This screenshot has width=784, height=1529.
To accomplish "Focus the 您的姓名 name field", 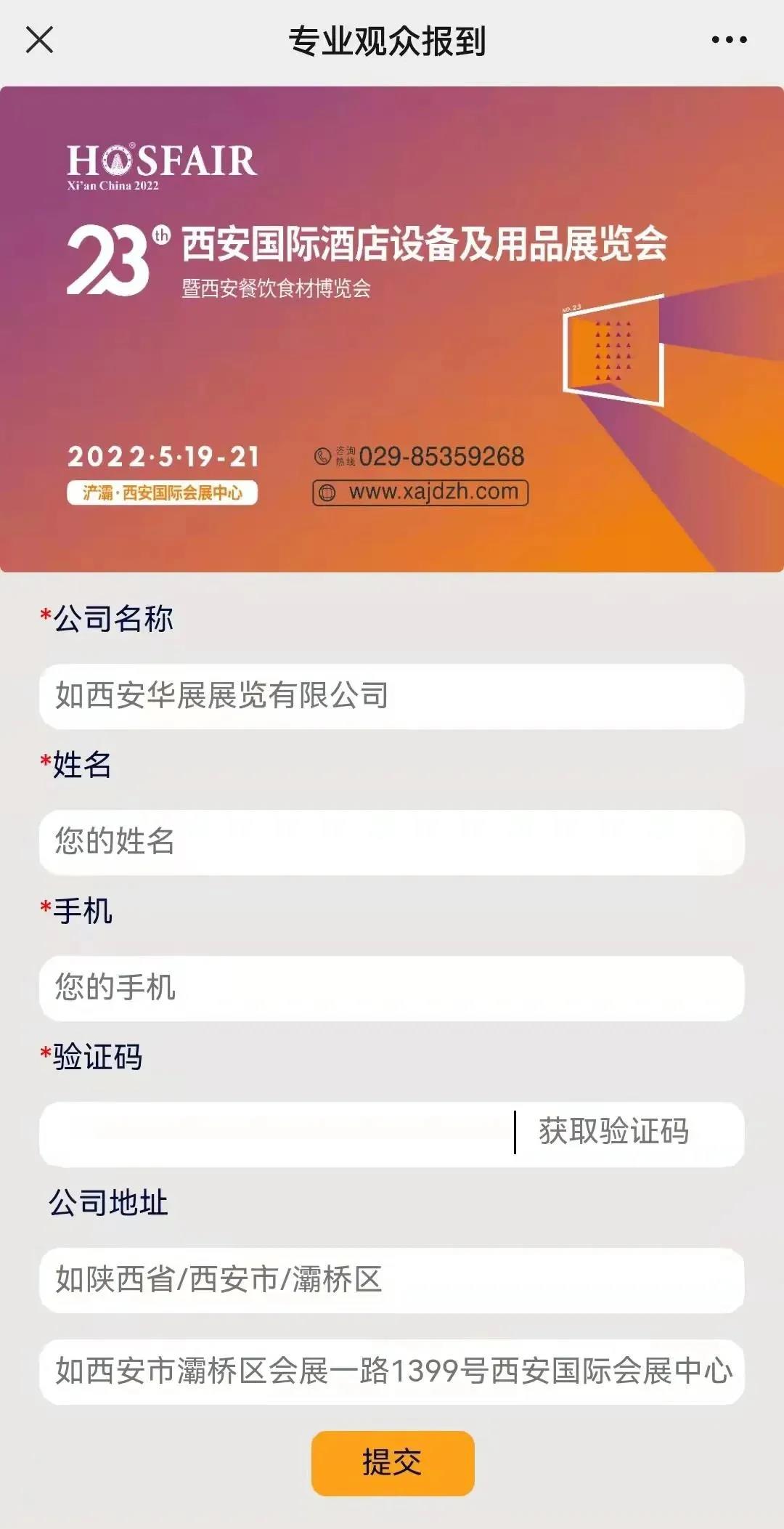I will point(392,842).
